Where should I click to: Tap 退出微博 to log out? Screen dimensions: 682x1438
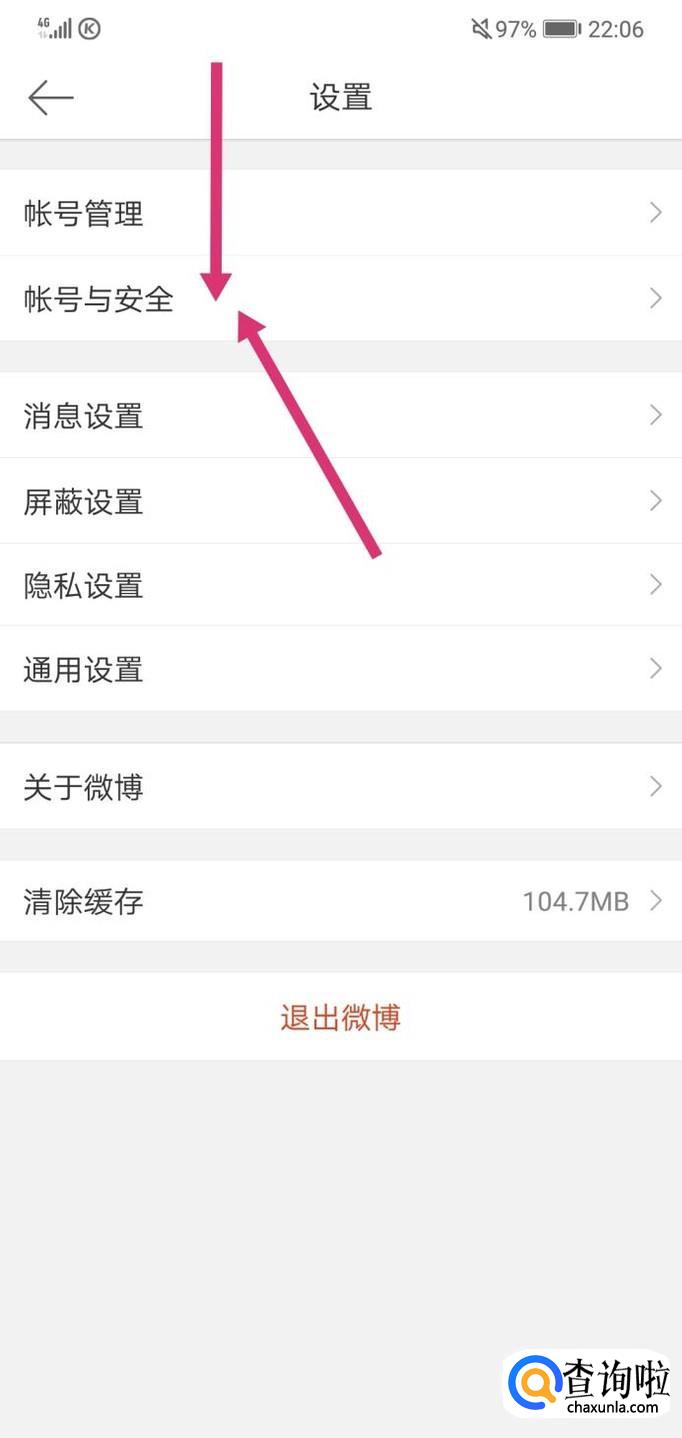340,1018
